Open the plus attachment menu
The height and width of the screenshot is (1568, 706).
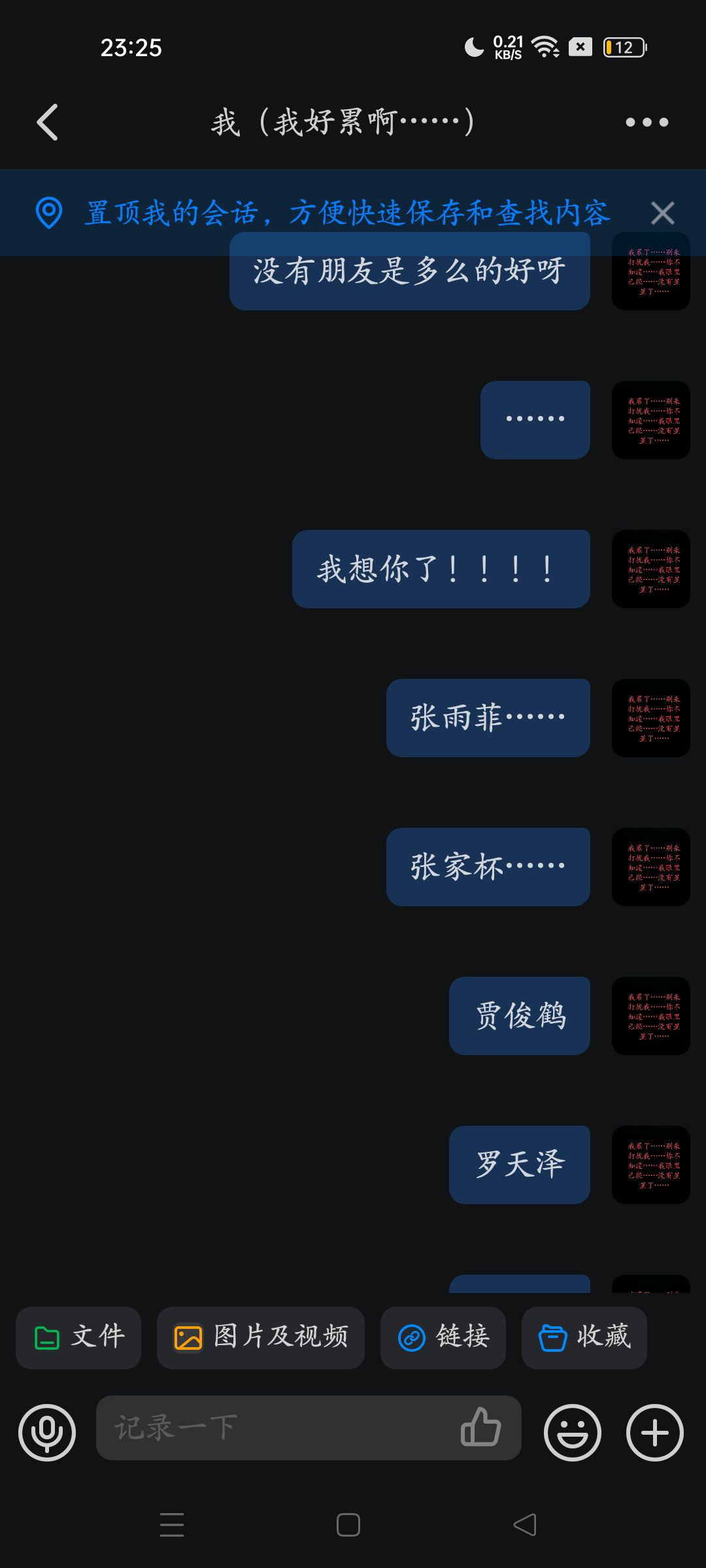click(654, 1432)
